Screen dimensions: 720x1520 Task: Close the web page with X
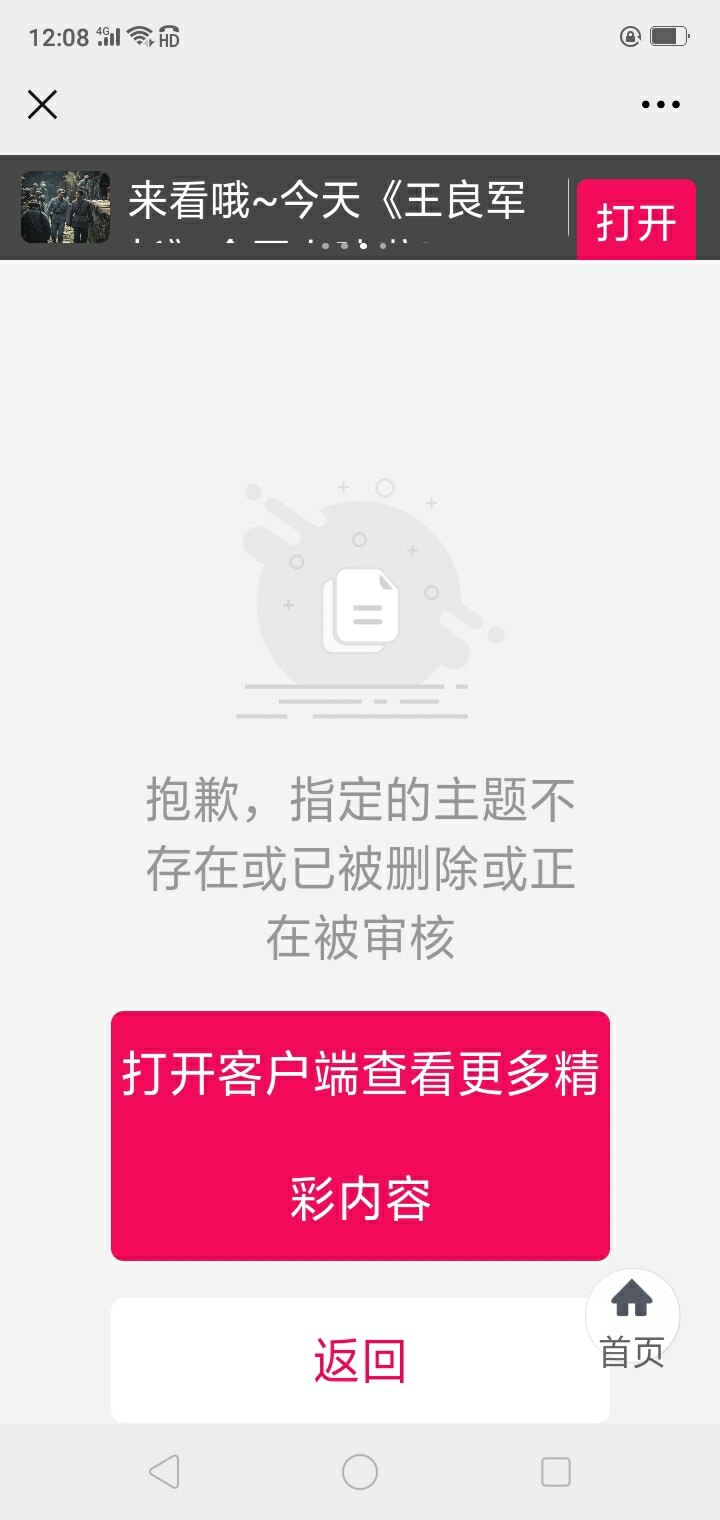tap(42, 104)
